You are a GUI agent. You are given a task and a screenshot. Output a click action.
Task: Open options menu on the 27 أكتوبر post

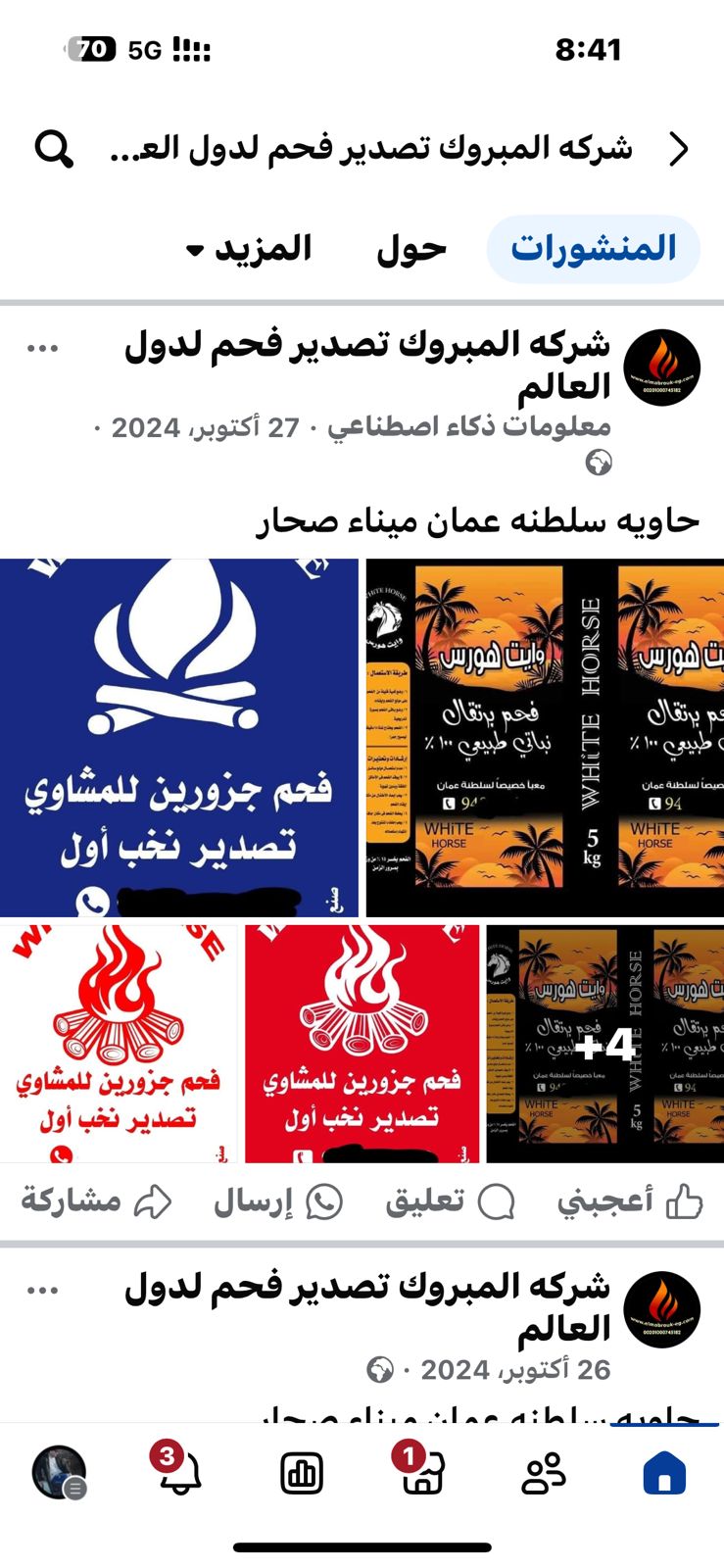(43, 349)
